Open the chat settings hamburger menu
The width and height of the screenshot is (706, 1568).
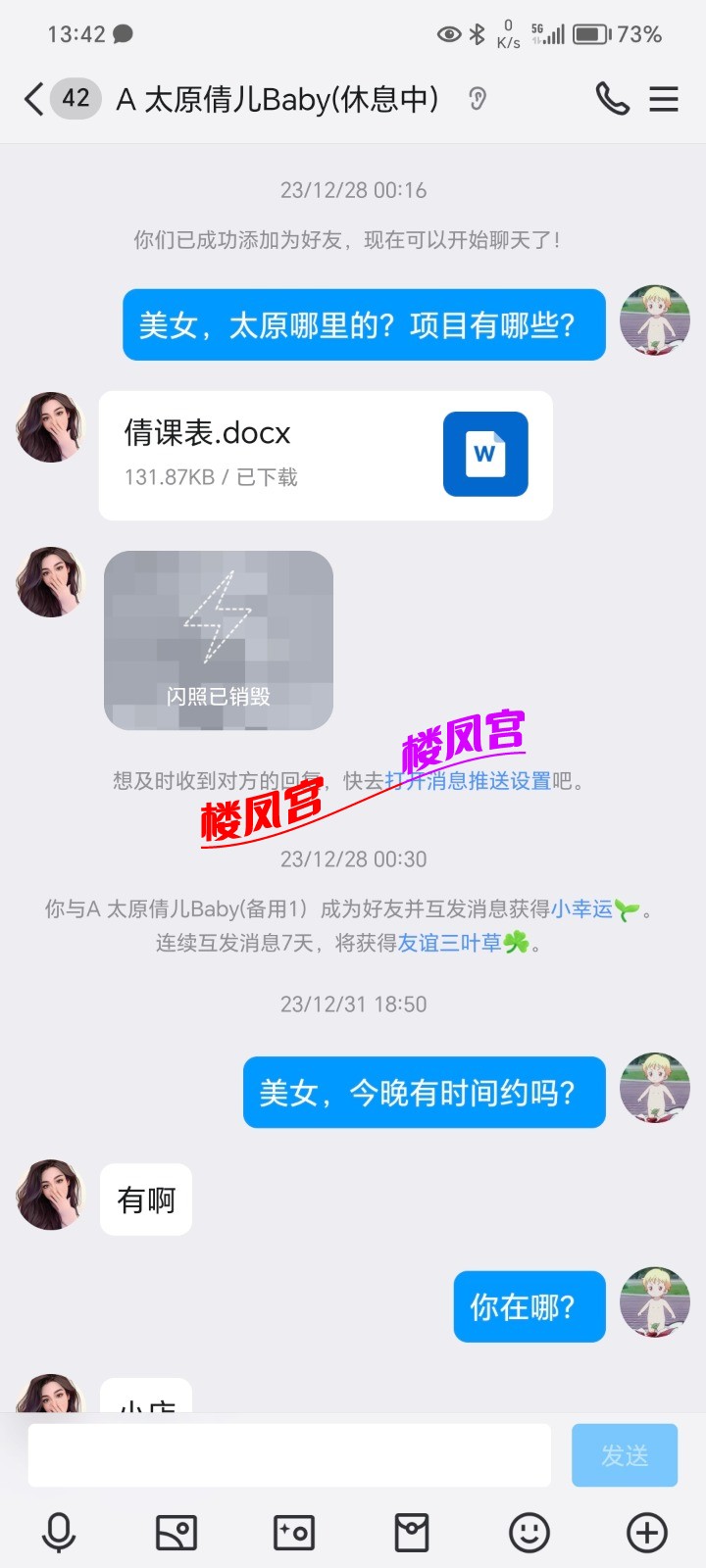coord(664,99)
